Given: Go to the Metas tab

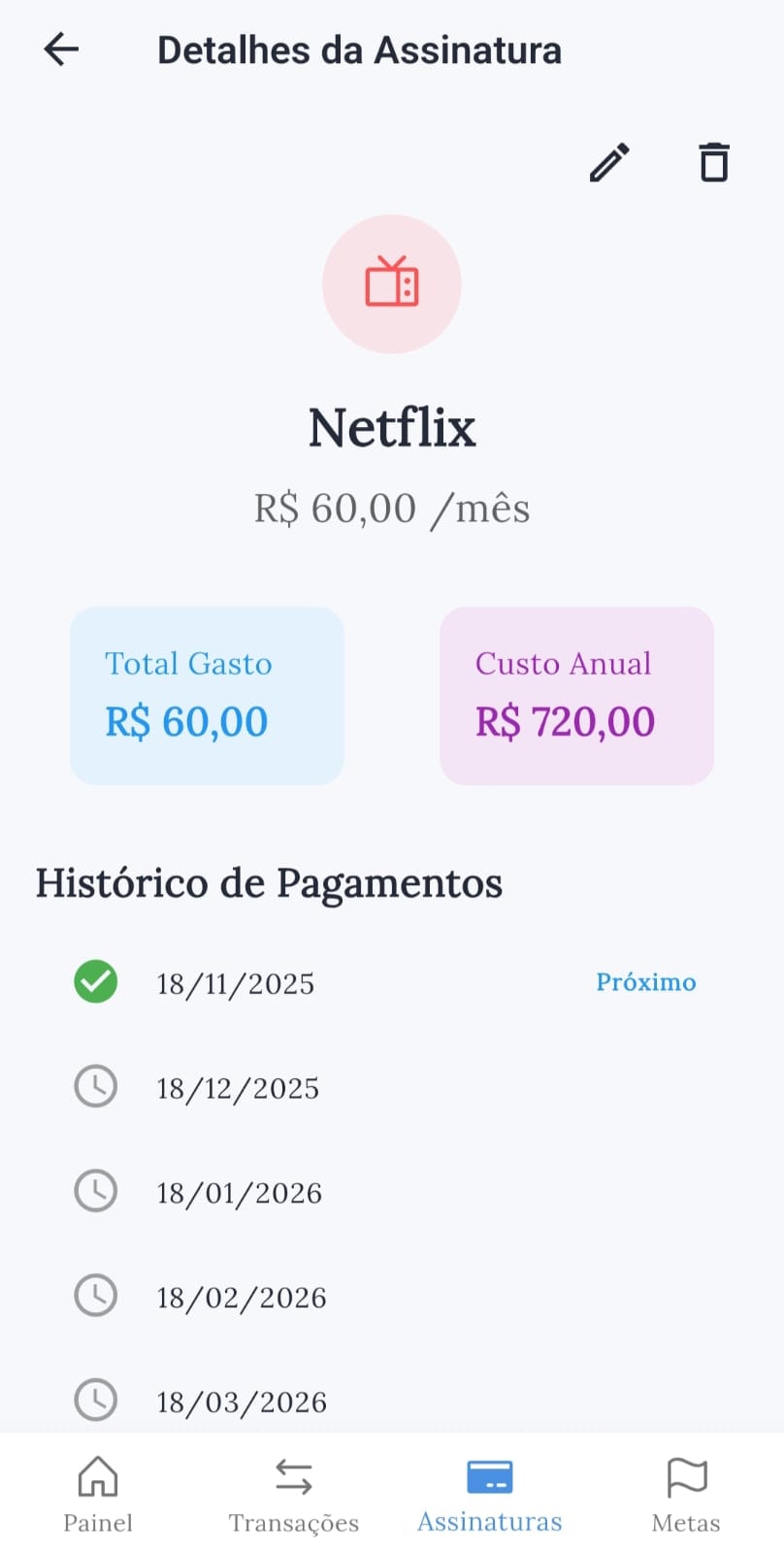Looking at the screenshot, I should [686, 1494].
